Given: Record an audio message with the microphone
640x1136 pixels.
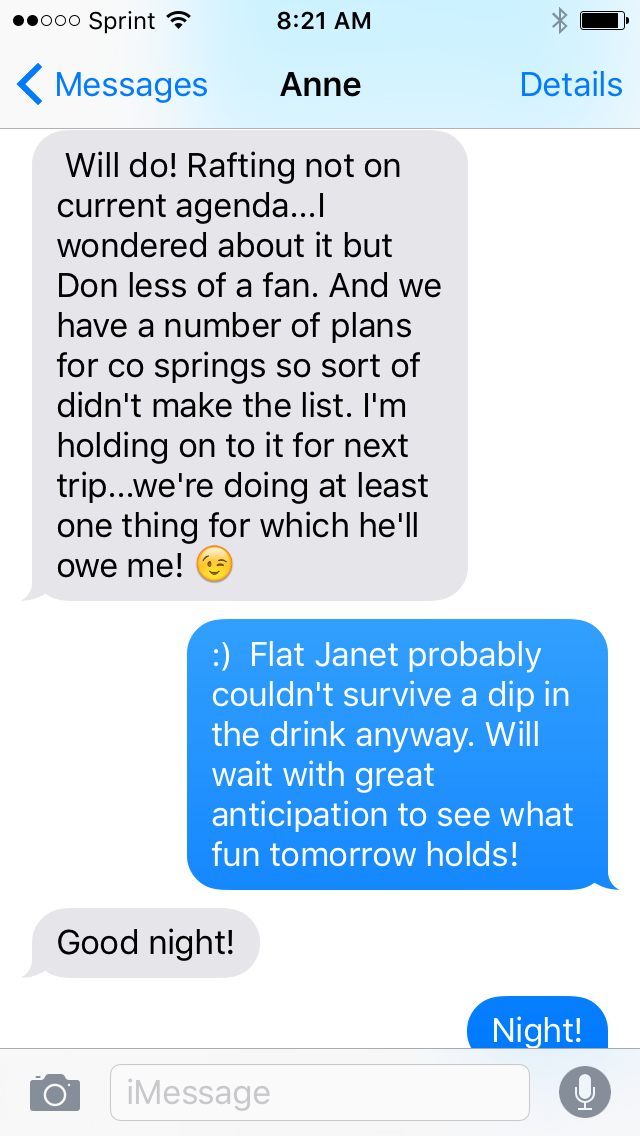Looking at the screenshot, I should point(585,1092).
